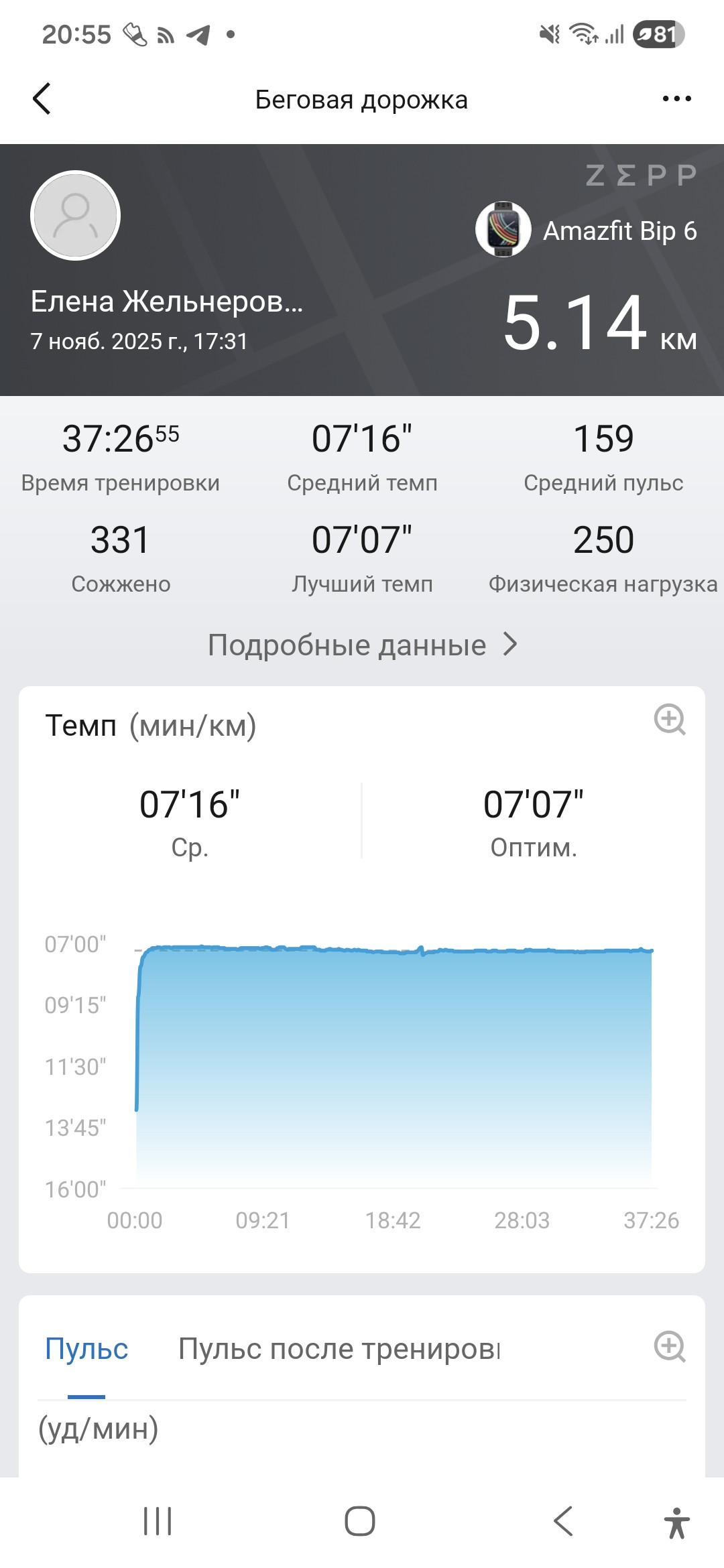Enlarge the Пульс heart rate chart
This screenshot has height=1568, width=724.
pyautogui.click(x=670, y=1347)
